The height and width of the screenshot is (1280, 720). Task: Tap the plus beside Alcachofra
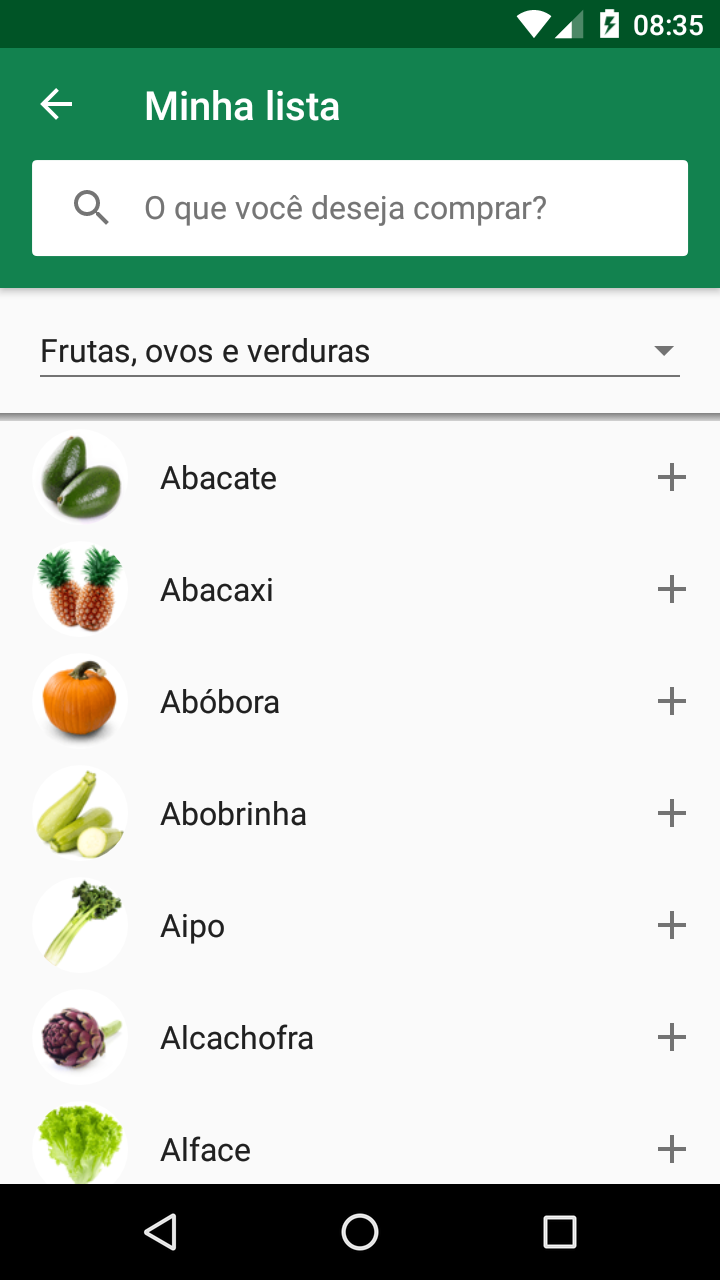672,1038
